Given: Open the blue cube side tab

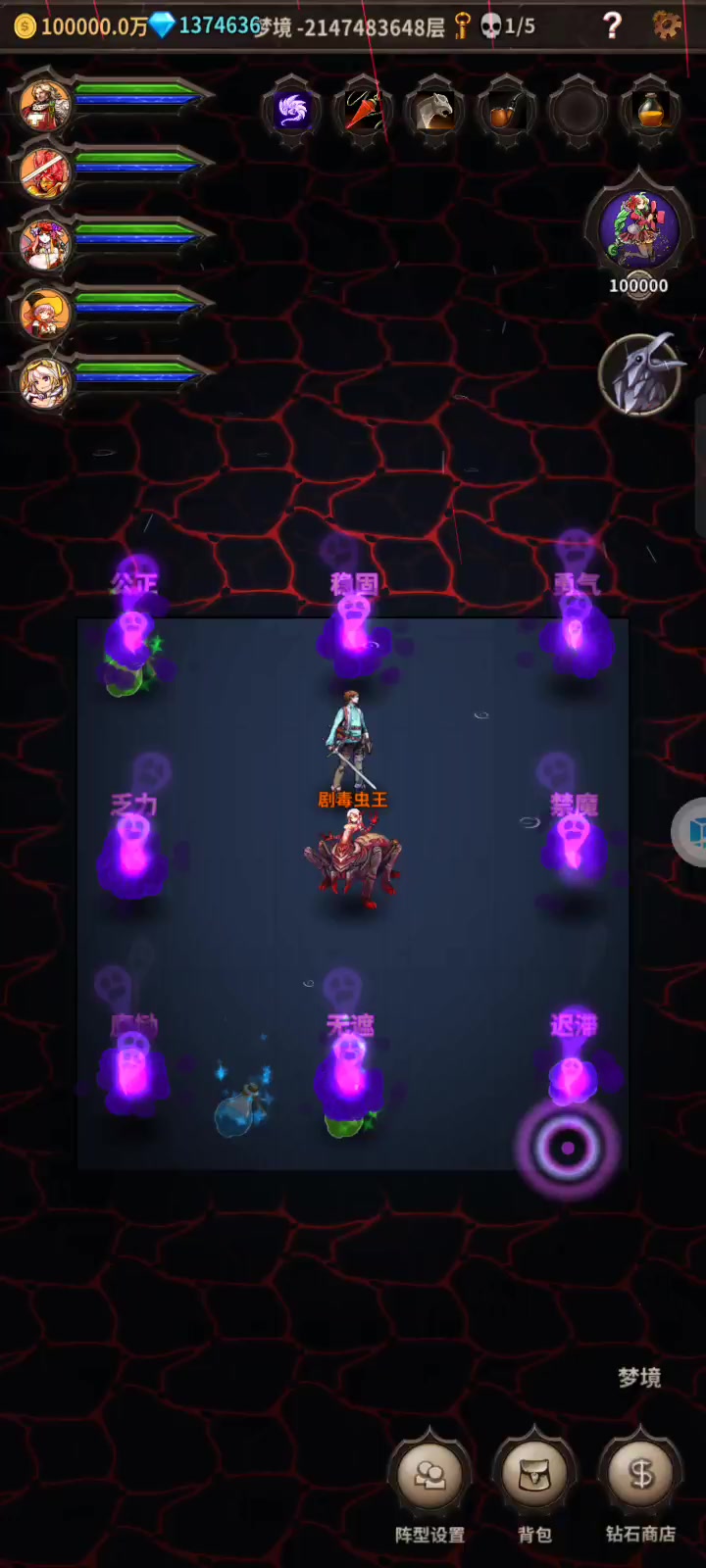Looking at the screenshot, I should (692, 832).
